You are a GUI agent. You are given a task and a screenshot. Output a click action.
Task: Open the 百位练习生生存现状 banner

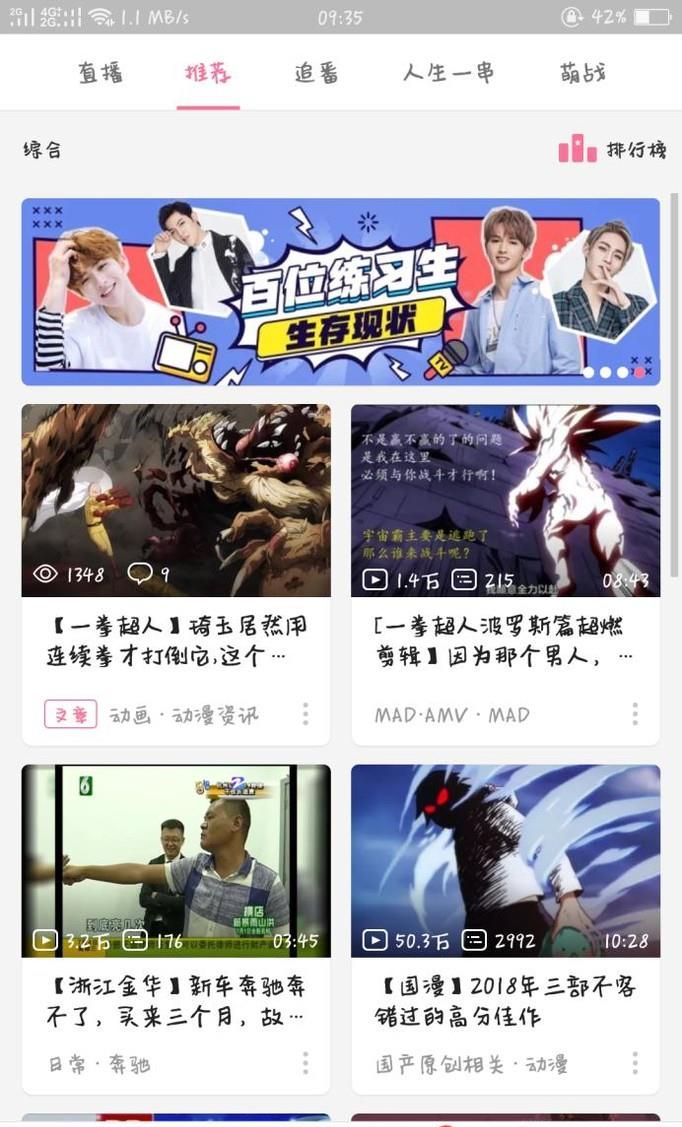[341, 292]
